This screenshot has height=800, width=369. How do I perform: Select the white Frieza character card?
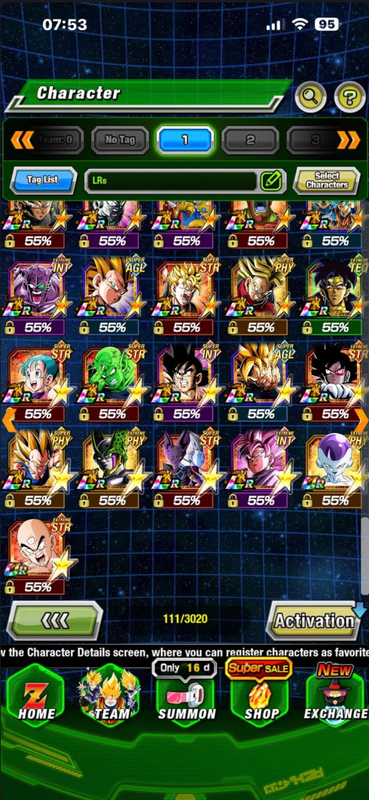click(x=336, y=469)
